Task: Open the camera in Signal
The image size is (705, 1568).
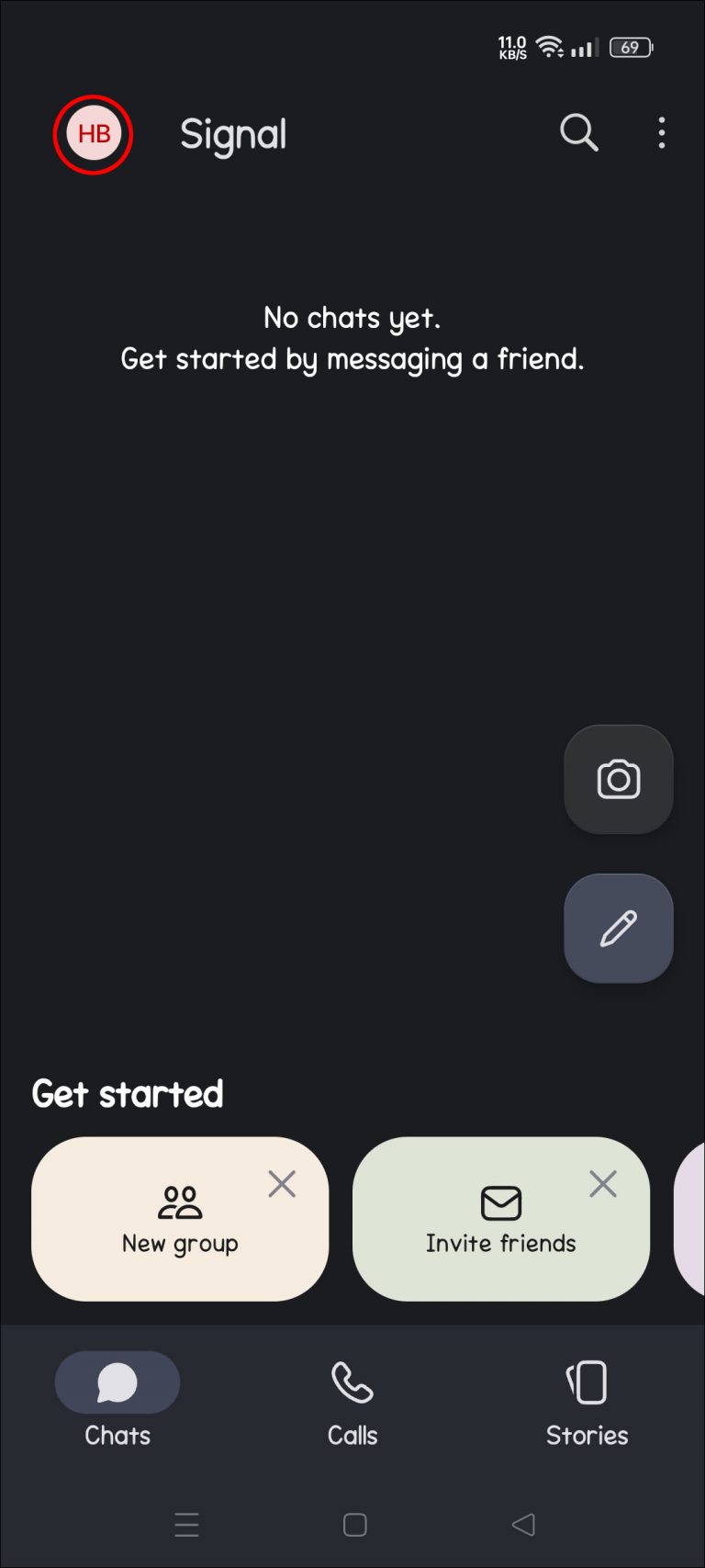Action: [x=618, y=779]
